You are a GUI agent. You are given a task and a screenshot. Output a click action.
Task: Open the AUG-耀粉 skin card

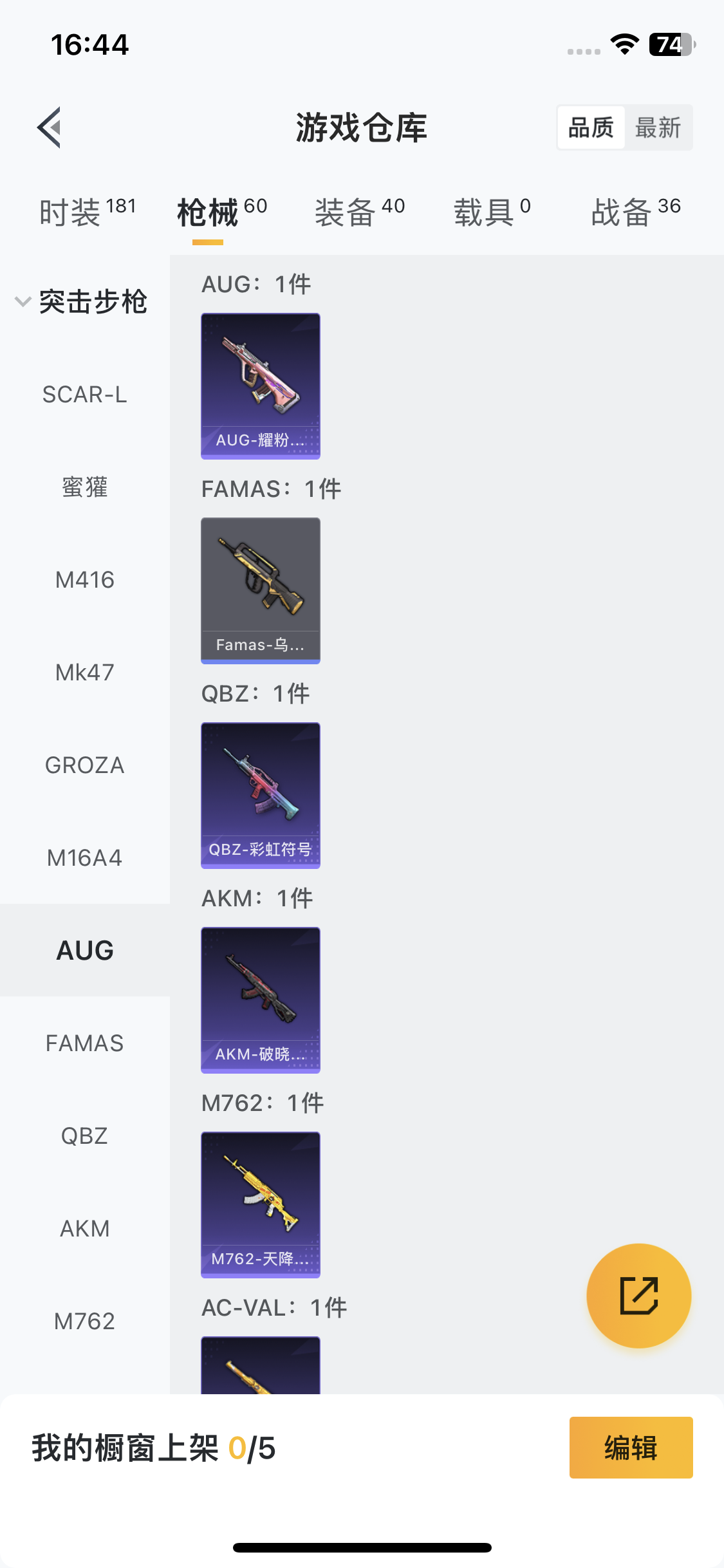point(261,386)
